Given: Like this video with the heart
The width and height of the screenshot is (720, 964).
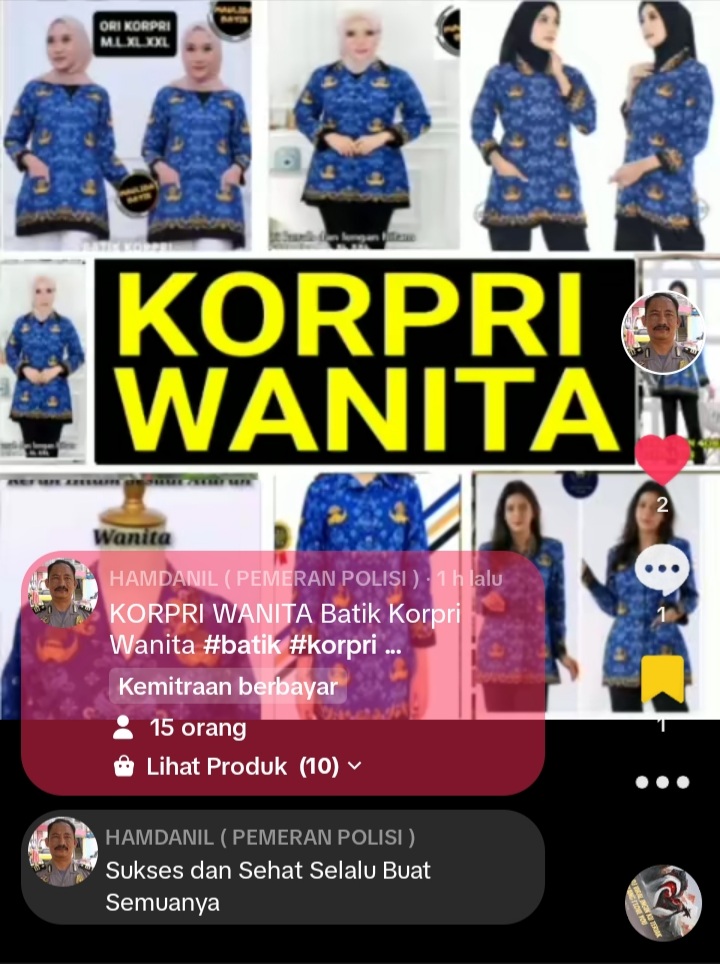Looking at the screenshot, I should click(x=662, y=458).
